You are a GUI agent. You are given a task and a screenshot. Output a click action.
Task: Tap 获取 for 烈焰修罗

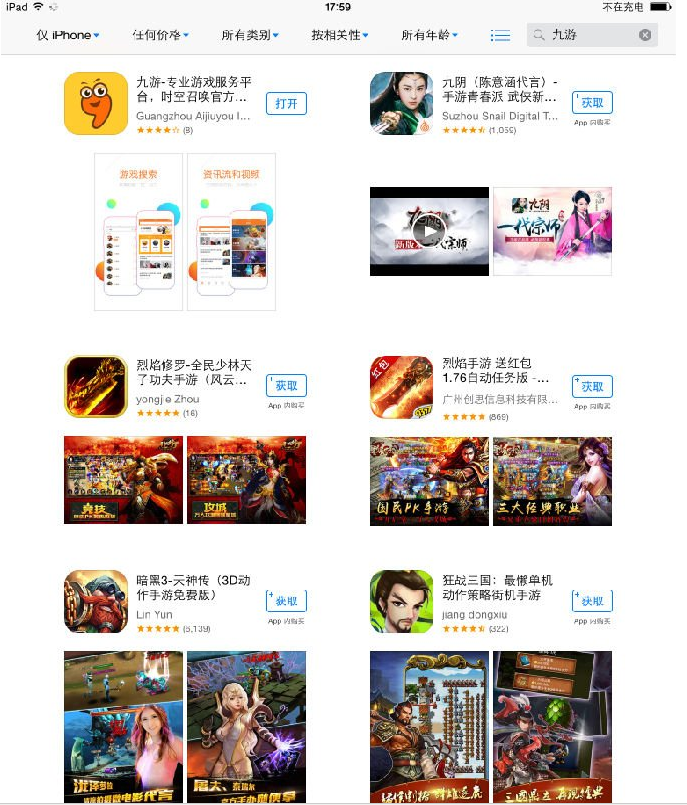[286, 386]
